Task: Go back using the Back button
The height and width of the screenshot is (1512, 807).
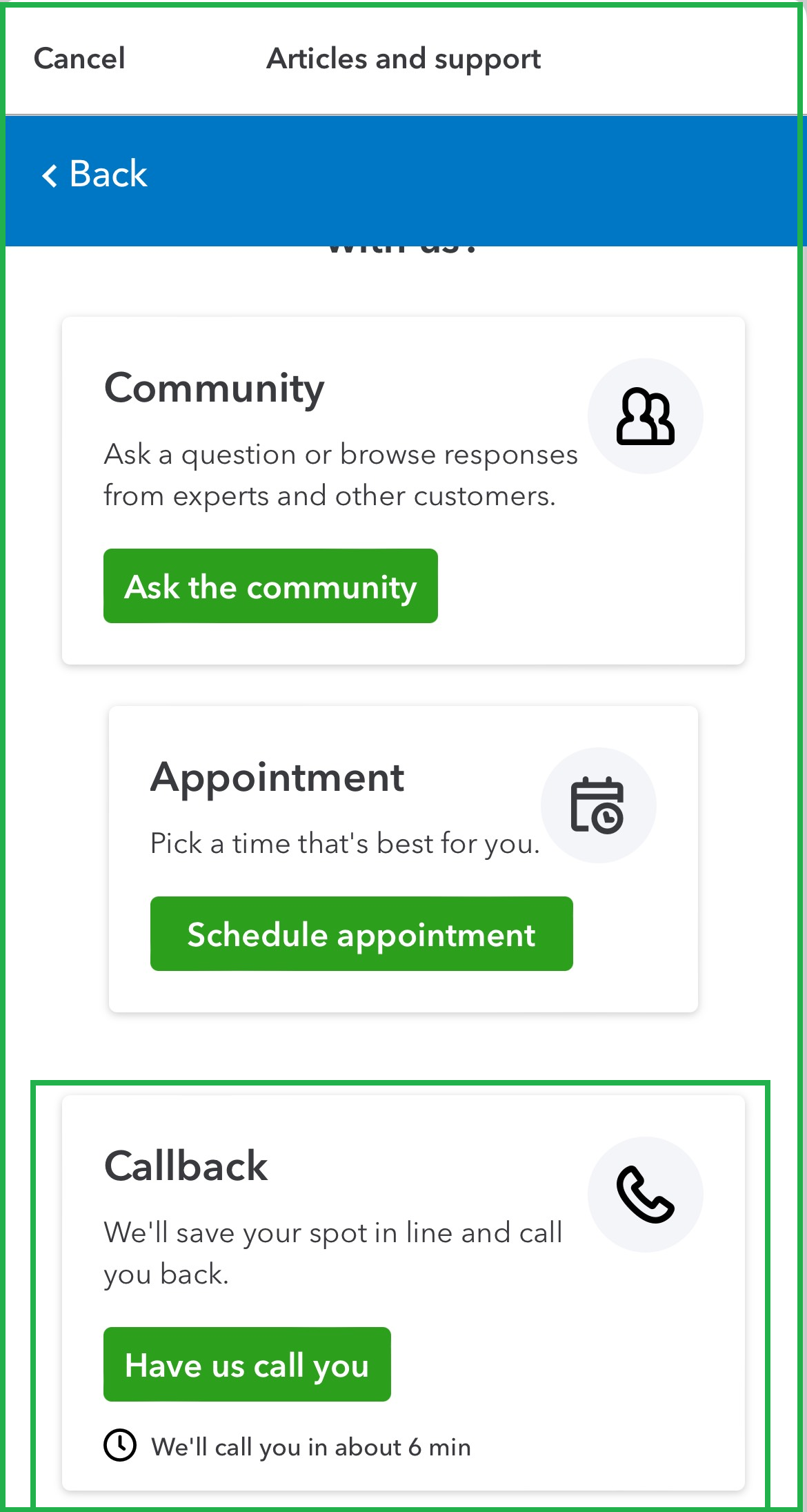Action: point(94,174)
